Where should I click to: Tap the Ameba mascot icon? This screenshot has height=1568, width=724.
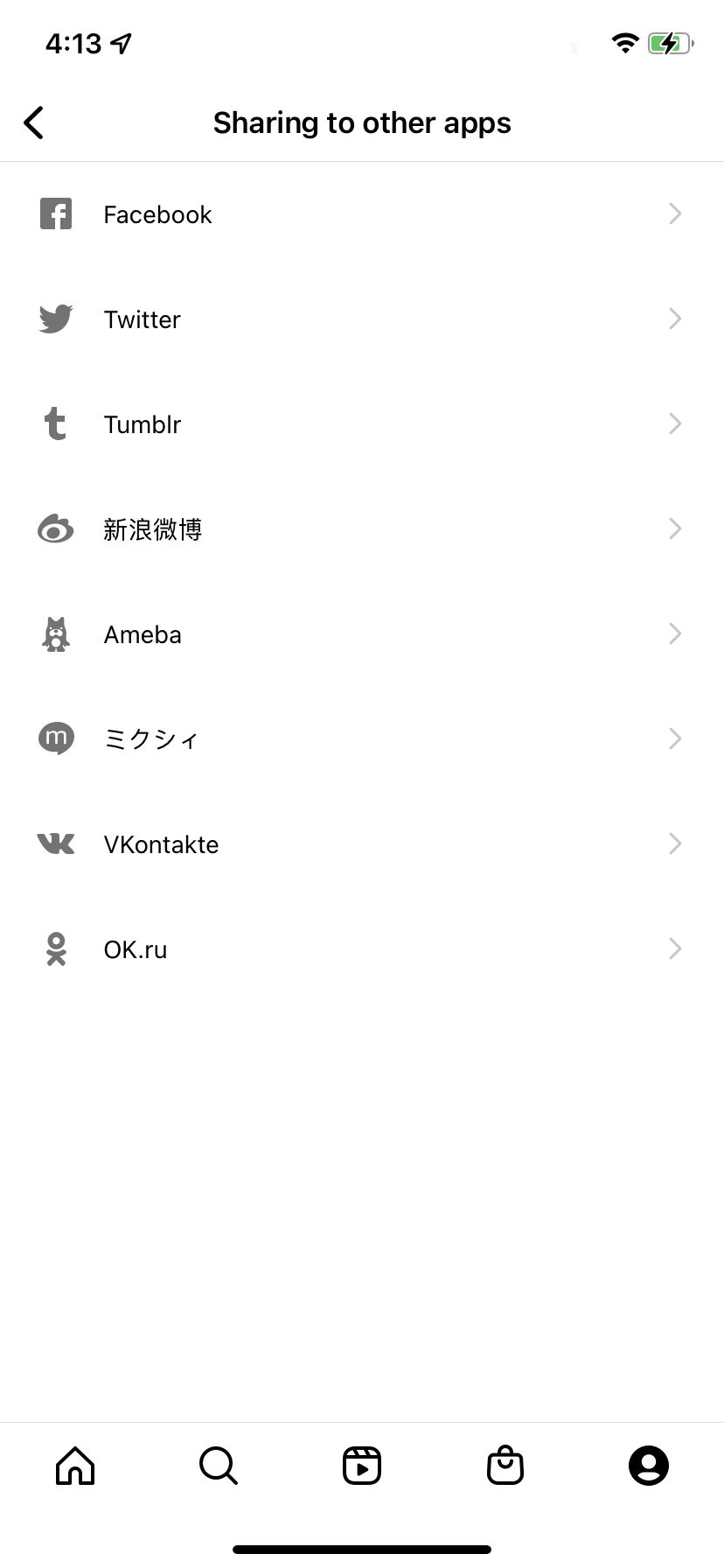coord(55,633)
